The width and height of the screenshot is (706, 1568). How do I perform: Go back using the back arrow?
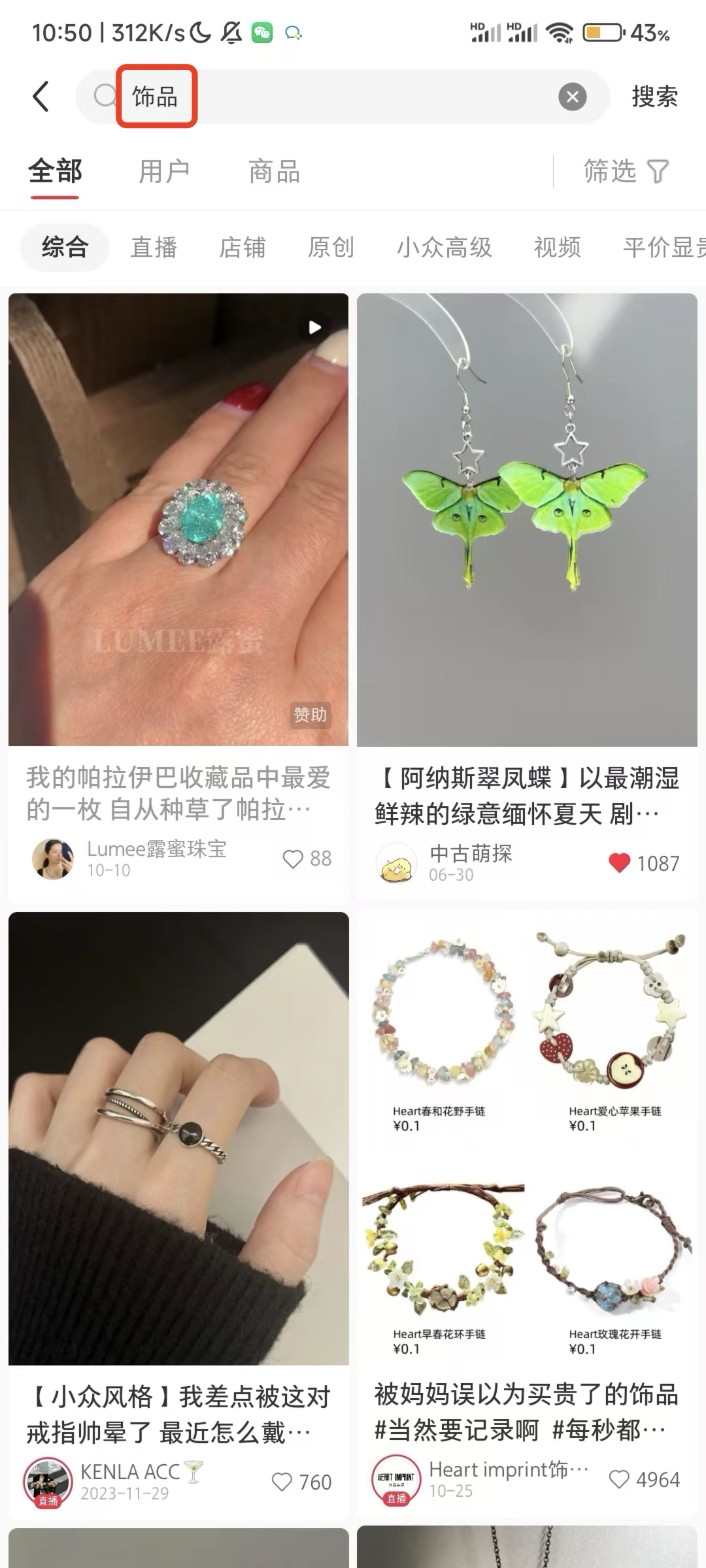tap(41, 97)
